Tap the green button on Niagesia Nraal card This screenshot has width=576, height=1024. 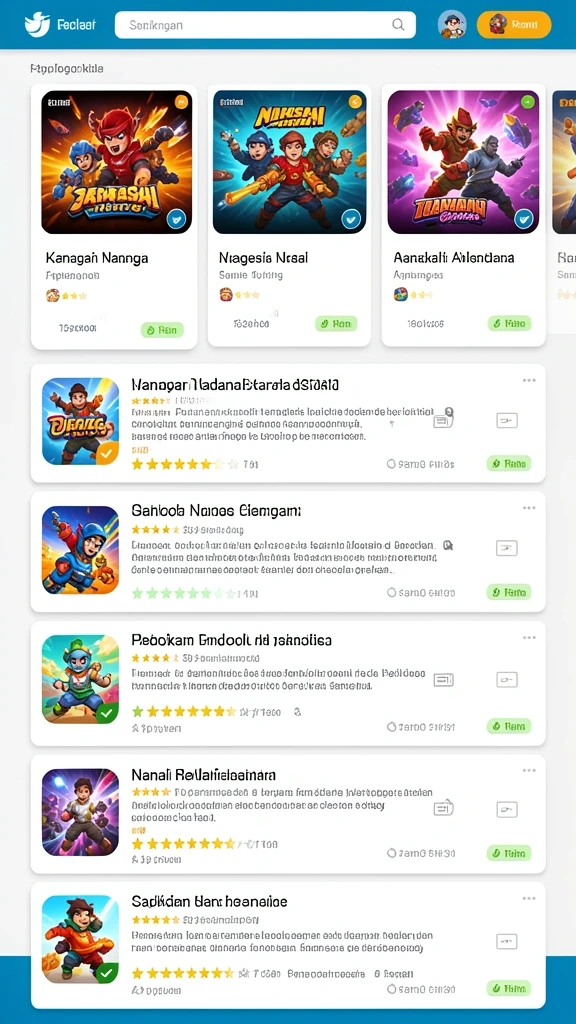(336, 323)
